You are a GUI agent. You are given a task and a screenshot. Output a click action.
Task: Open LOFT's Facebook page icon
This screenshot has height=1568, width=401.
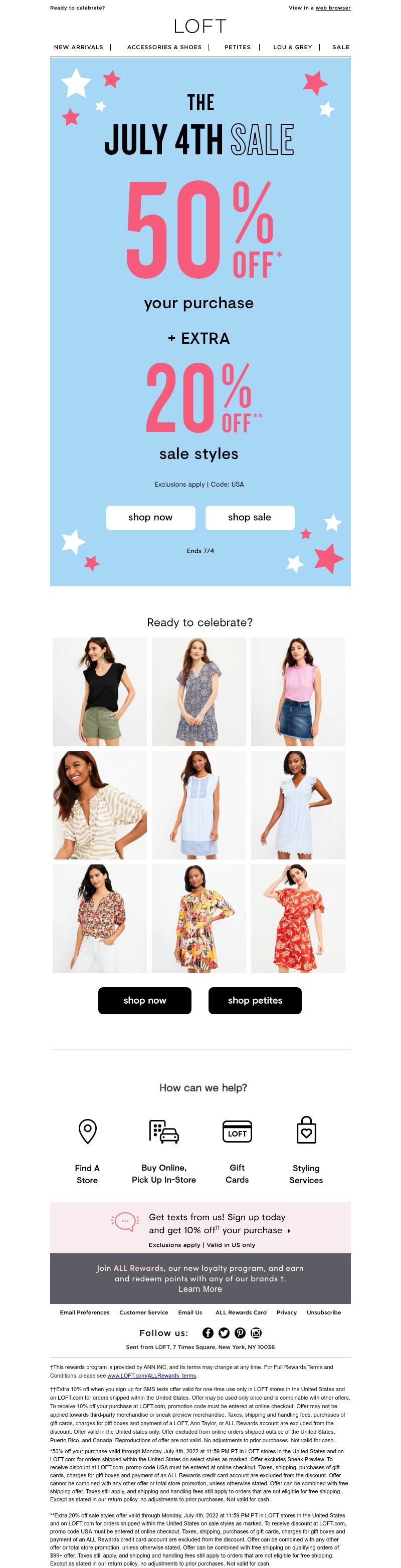pyautogui.click(x=208, y=1332)
